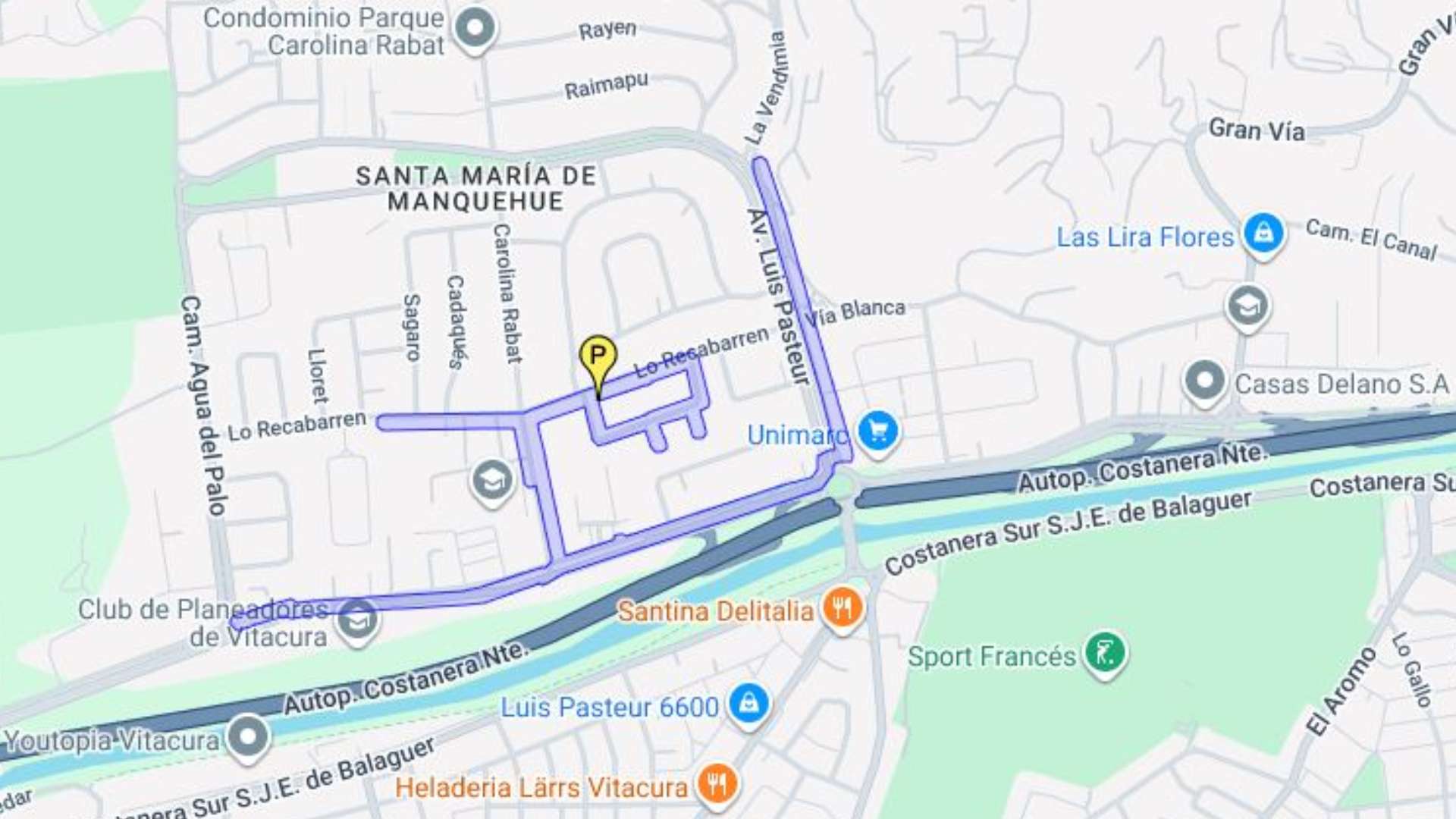
Task: Select the Las Lira Flores shop marker
Action: [1263, 233]
